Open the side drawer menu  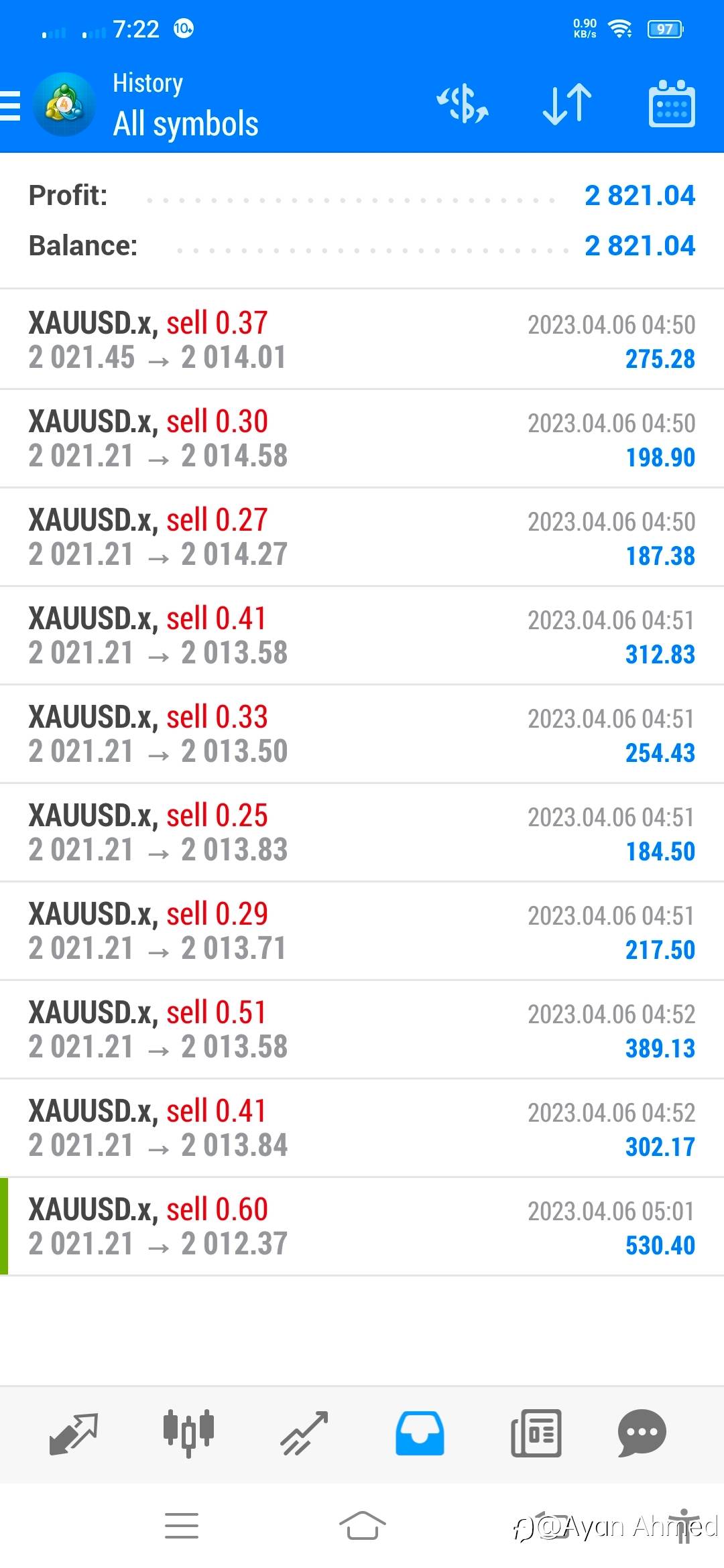11,106
